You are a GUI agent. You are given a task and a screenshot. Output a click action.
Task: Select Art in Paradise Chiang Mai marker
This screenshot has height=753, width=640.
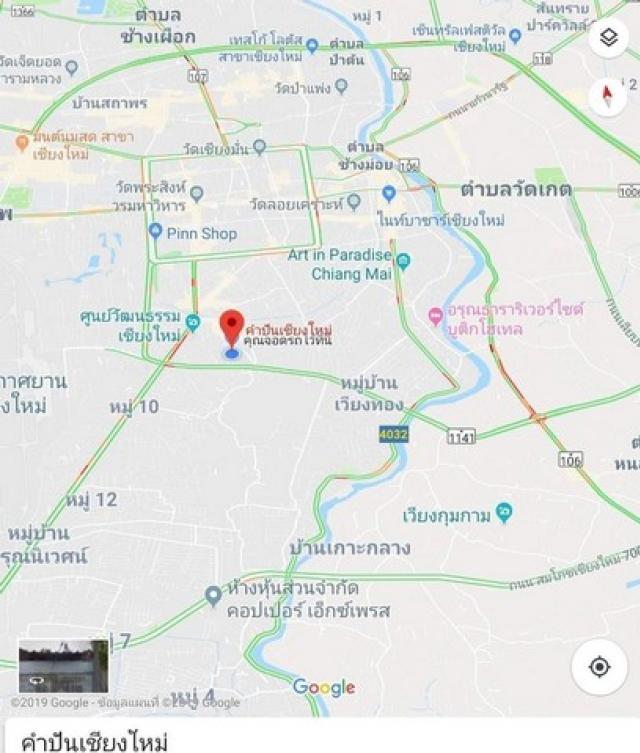[x=403, y=262]
